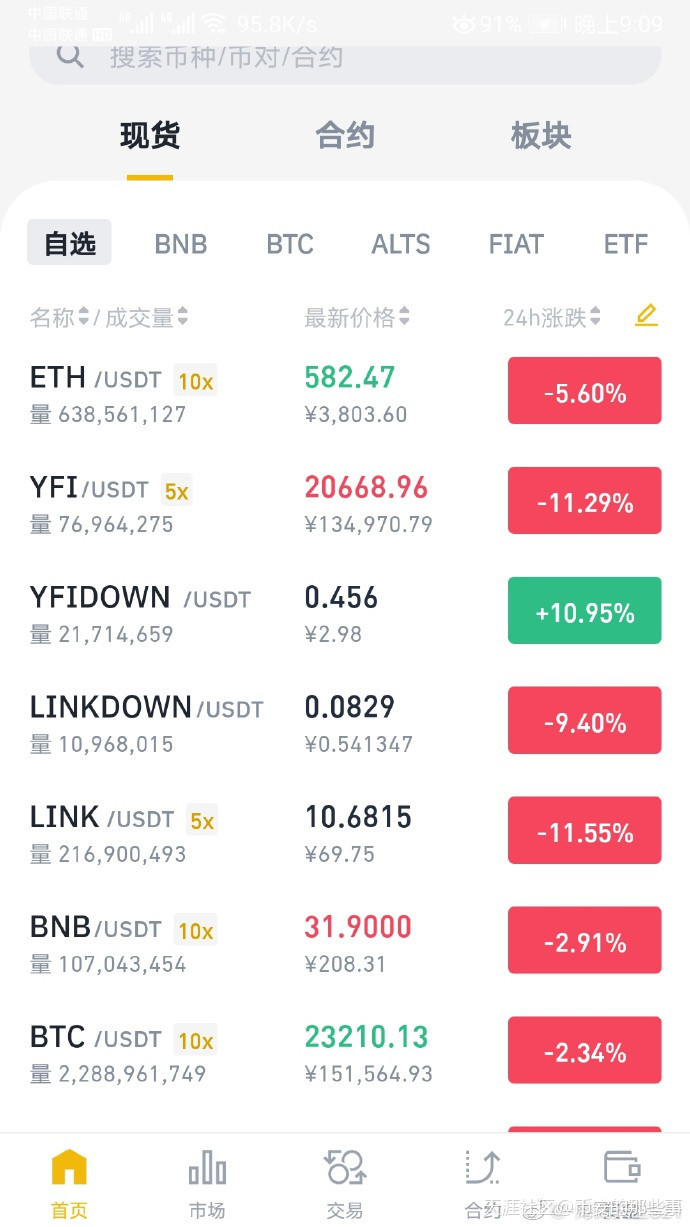
Task: Sort the list by 最新价格
Action: pyautogui.click(x=357, y=318)
